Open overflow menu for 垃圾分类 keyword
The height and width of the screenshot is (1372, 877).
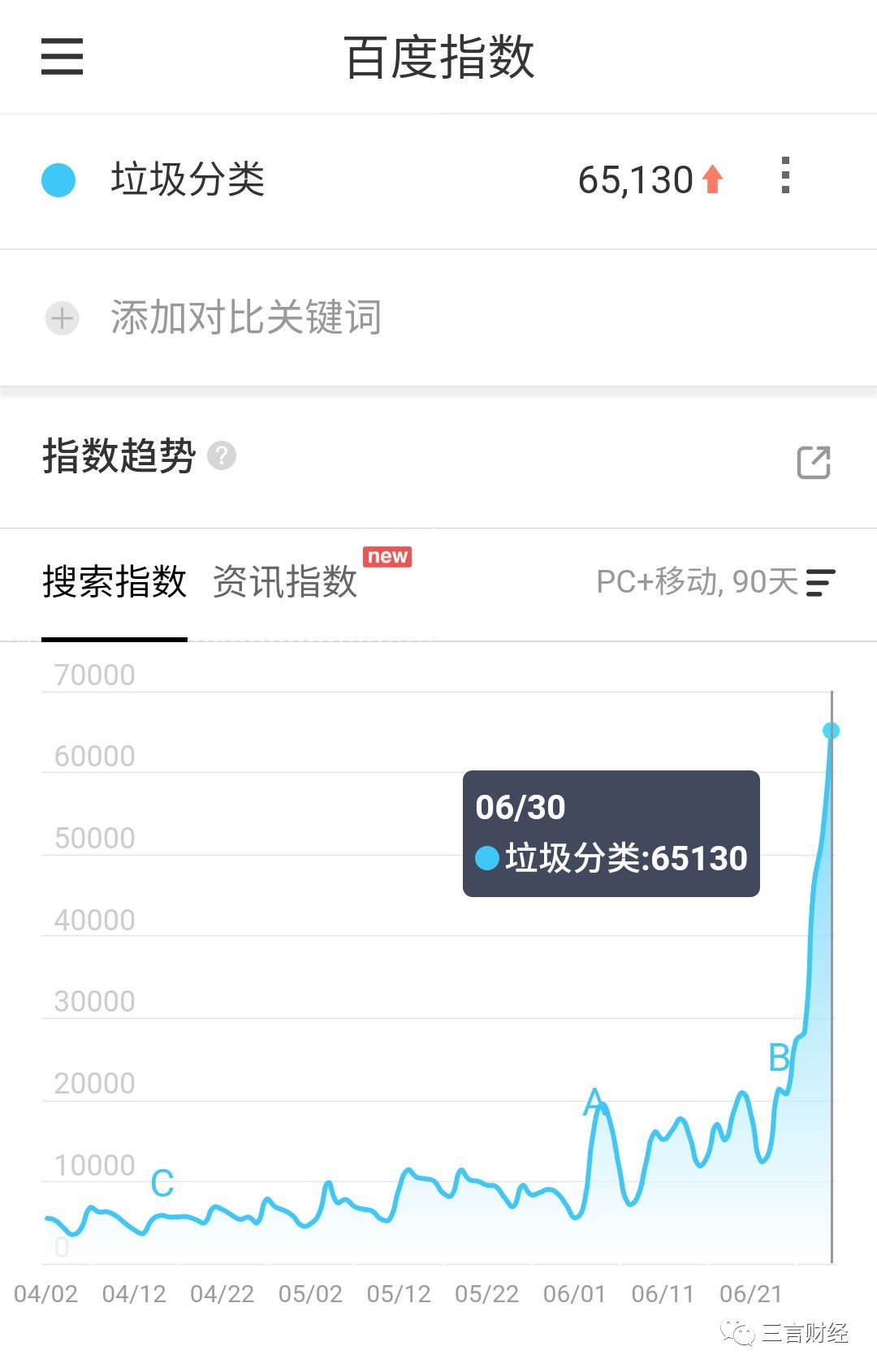coord(784,176)
